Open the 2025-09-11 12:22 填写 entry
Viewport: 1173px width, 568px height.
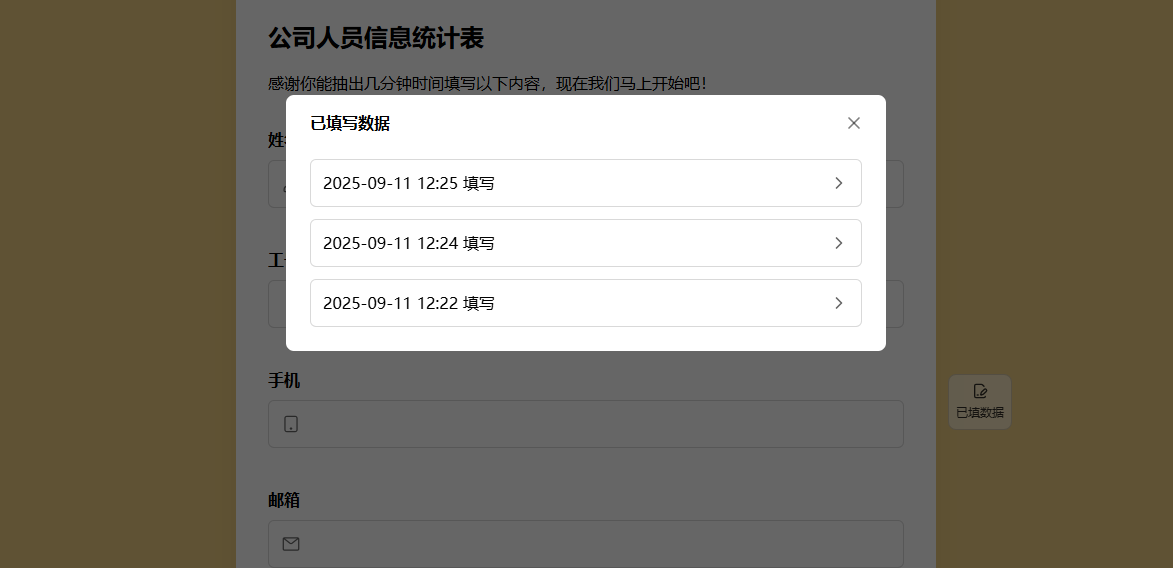585,303
